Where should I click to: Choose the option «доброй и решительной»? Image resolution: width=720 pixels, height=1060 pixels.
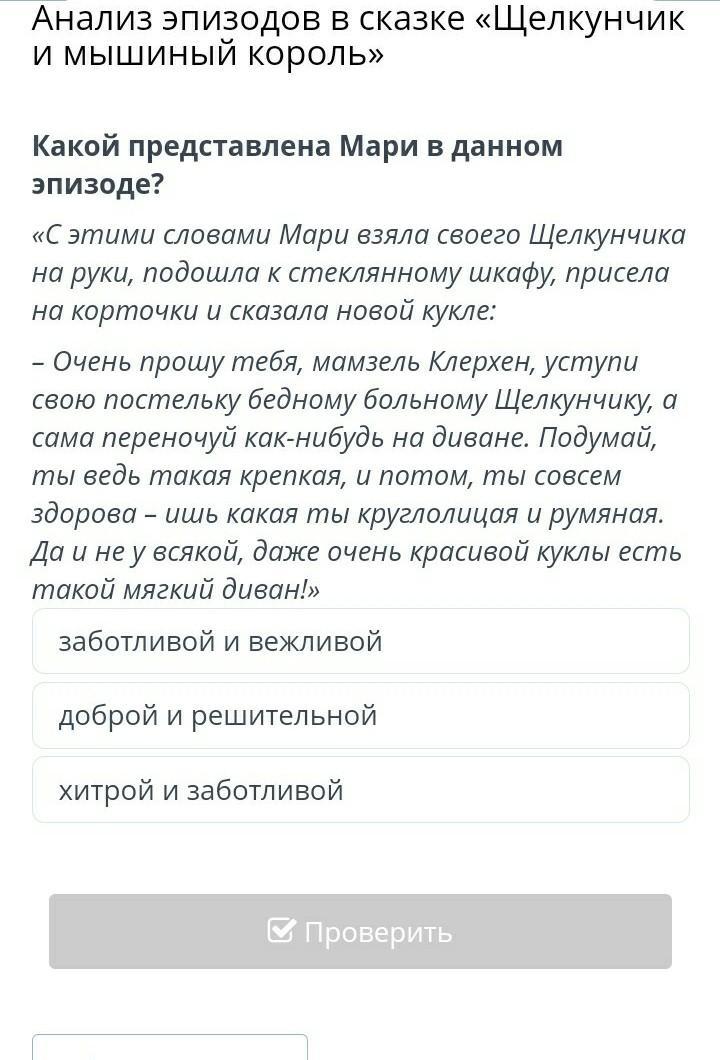pos(360,716)
